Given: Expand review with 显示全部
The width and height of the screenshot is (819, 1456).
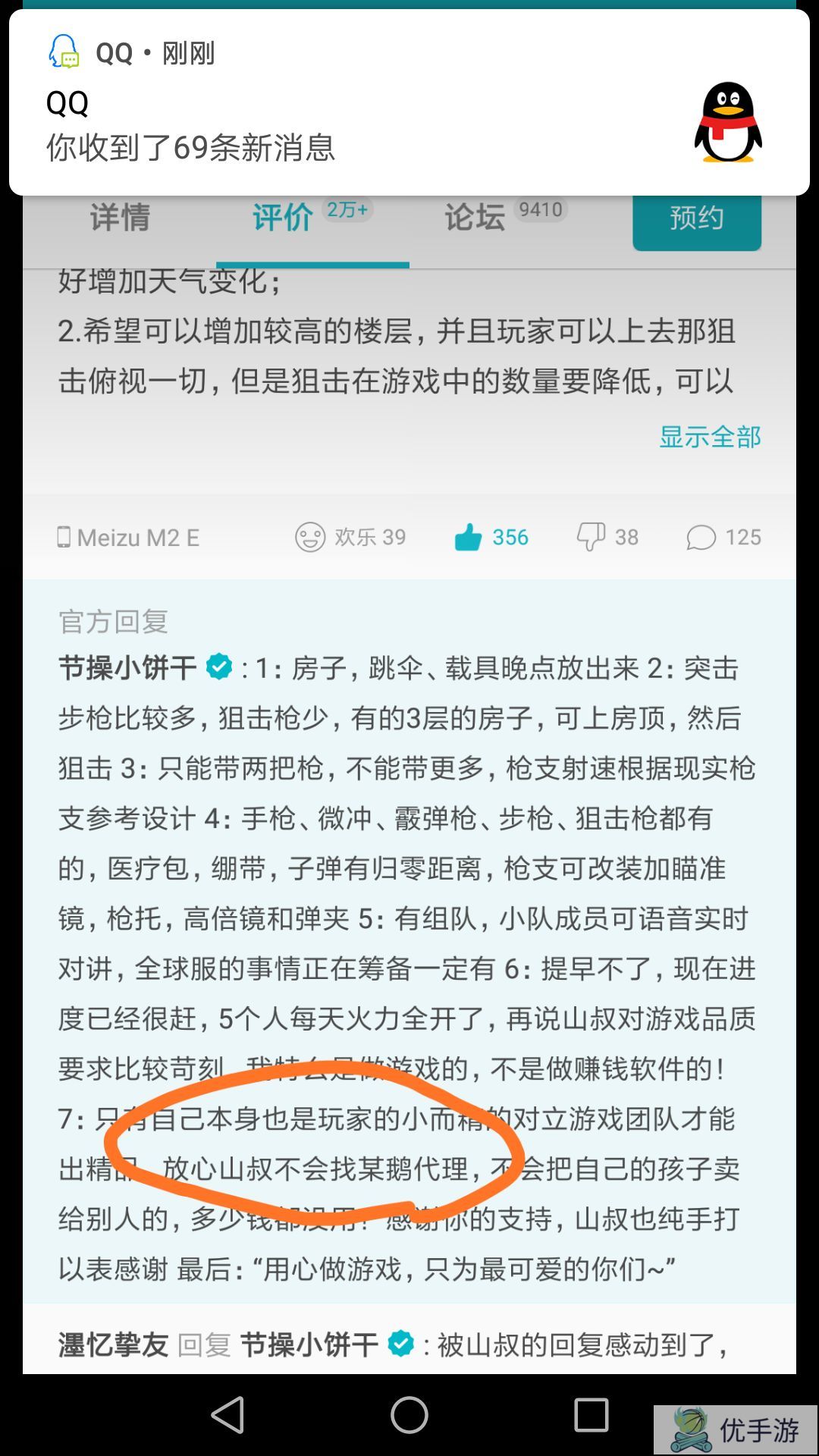Looking at the screenshot, I should coord(710,437).
